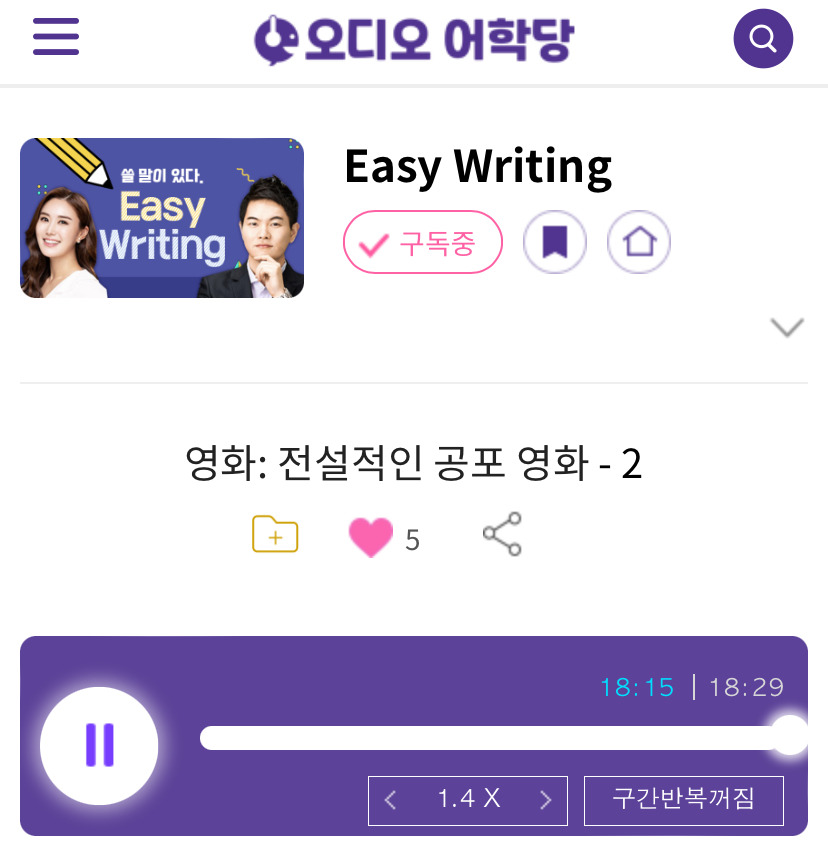This screenshot has height=849, width=828.
Task: Add episode to a folder
Action: point(275,535)
